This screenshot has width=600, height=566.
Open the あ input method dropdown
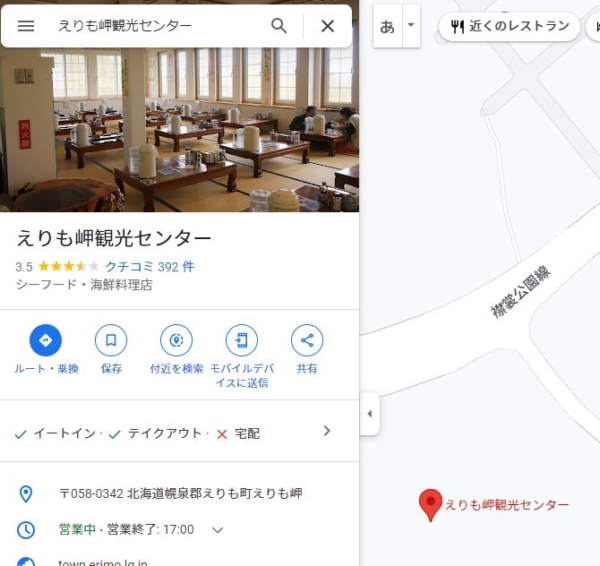[x=411, y=26]
